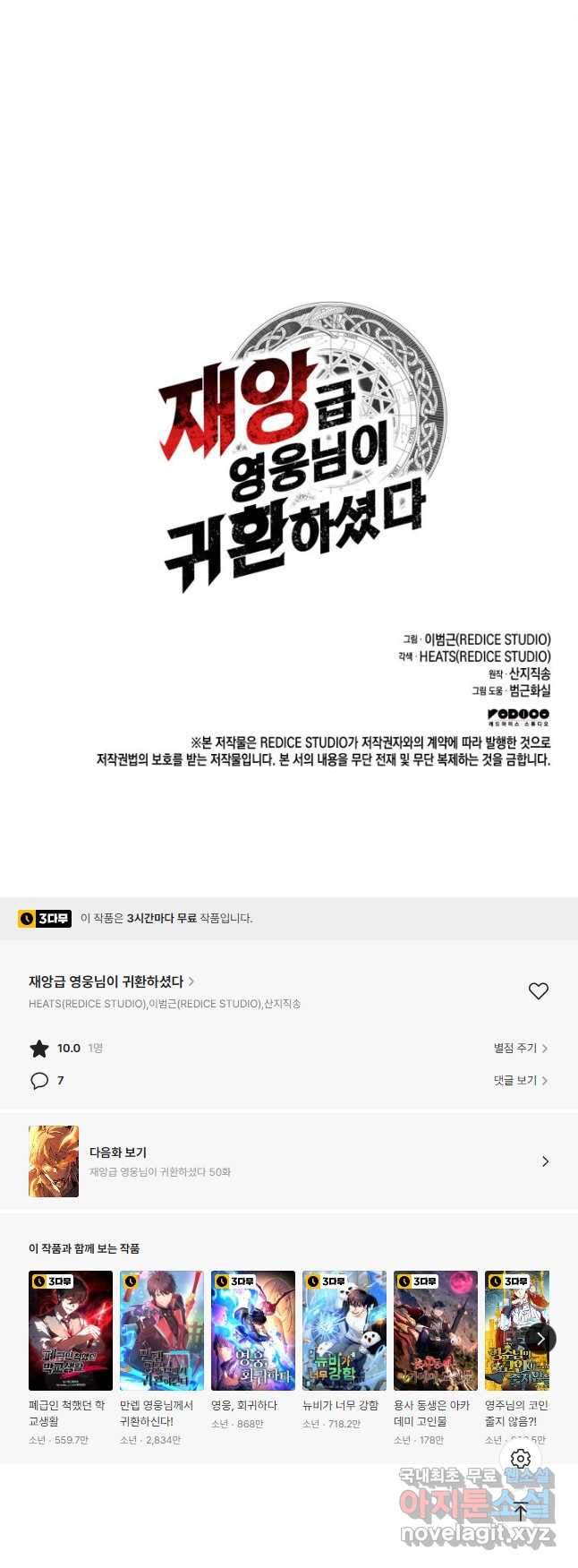Open the 폐급인 척했던 학교생활 card
The image size is (578, 1568).
tap(71, 1331)
